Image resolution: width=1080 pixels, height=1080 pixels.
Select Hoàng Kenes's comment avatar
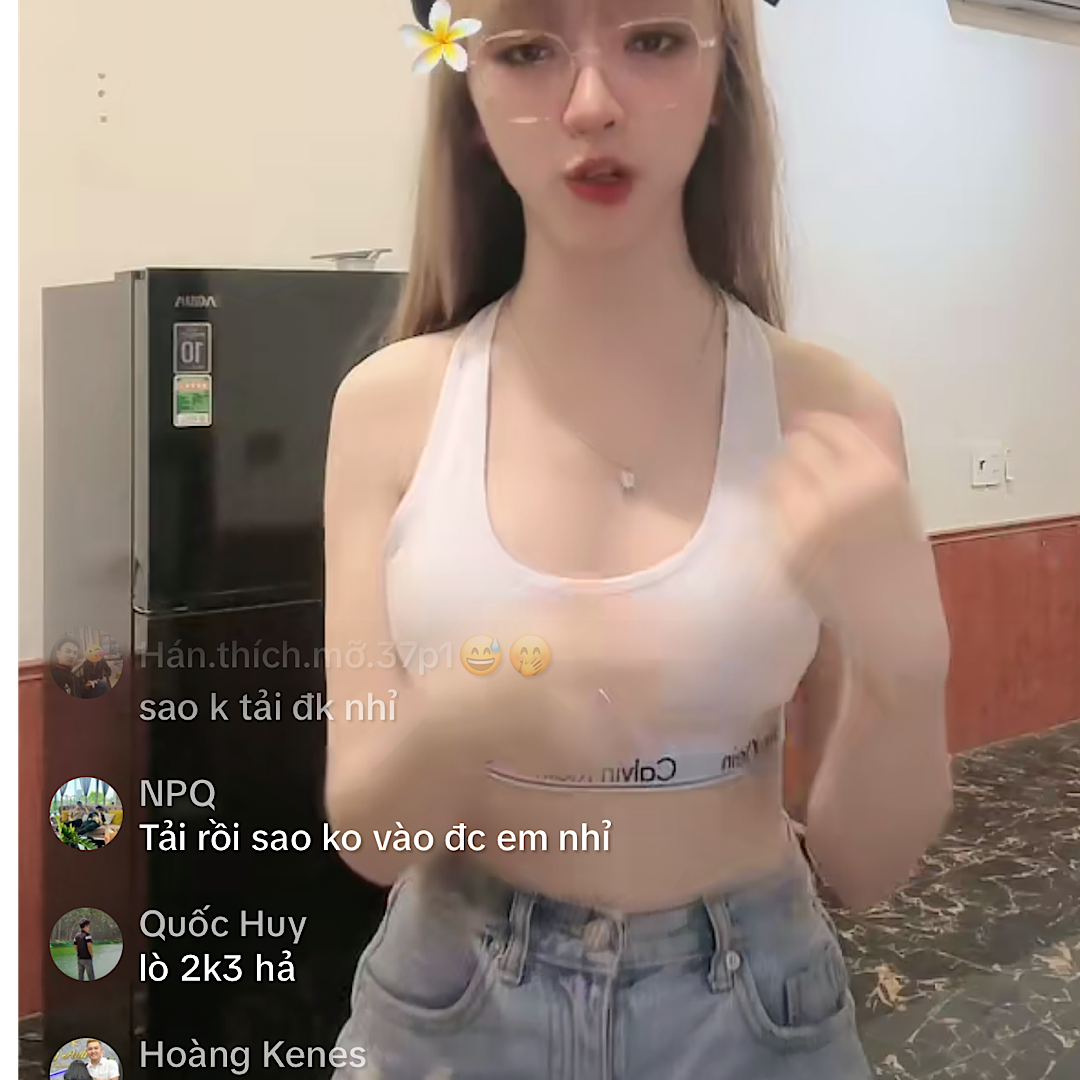pos(86,1062)
